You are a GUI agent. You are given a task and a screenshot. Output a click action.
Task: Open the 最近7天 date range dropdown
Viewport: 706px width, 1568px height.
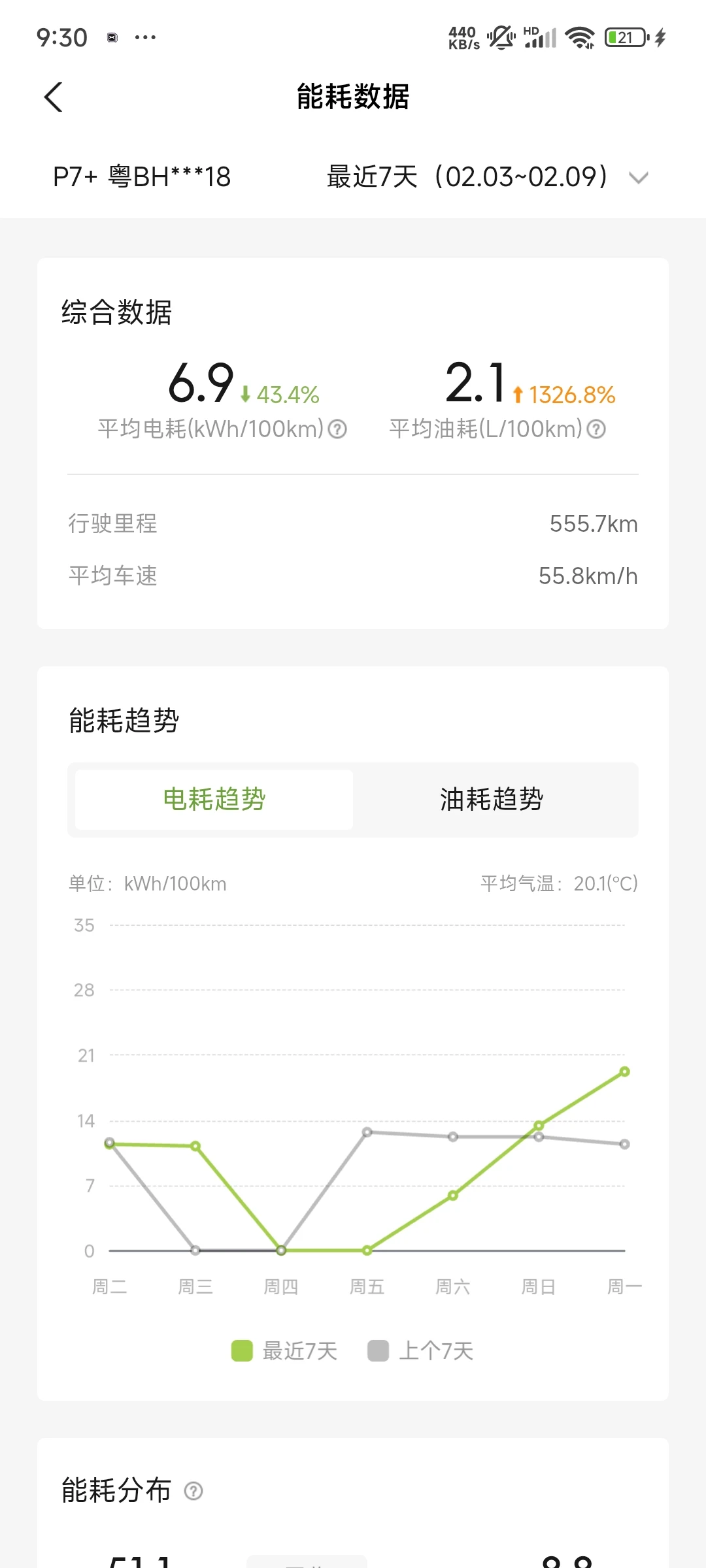[488, 177]
